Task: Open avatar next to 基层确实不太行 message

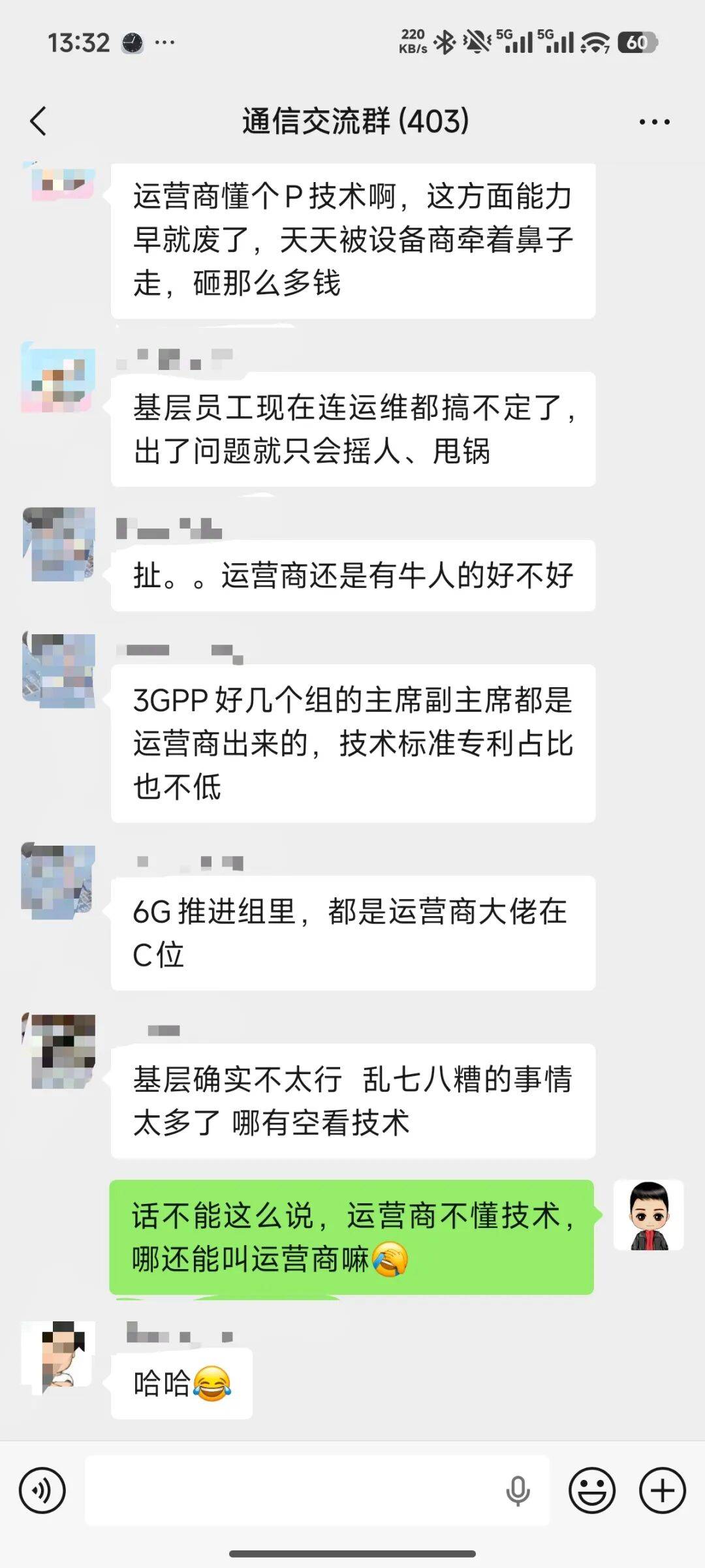Action: (x=59, y=1051)
